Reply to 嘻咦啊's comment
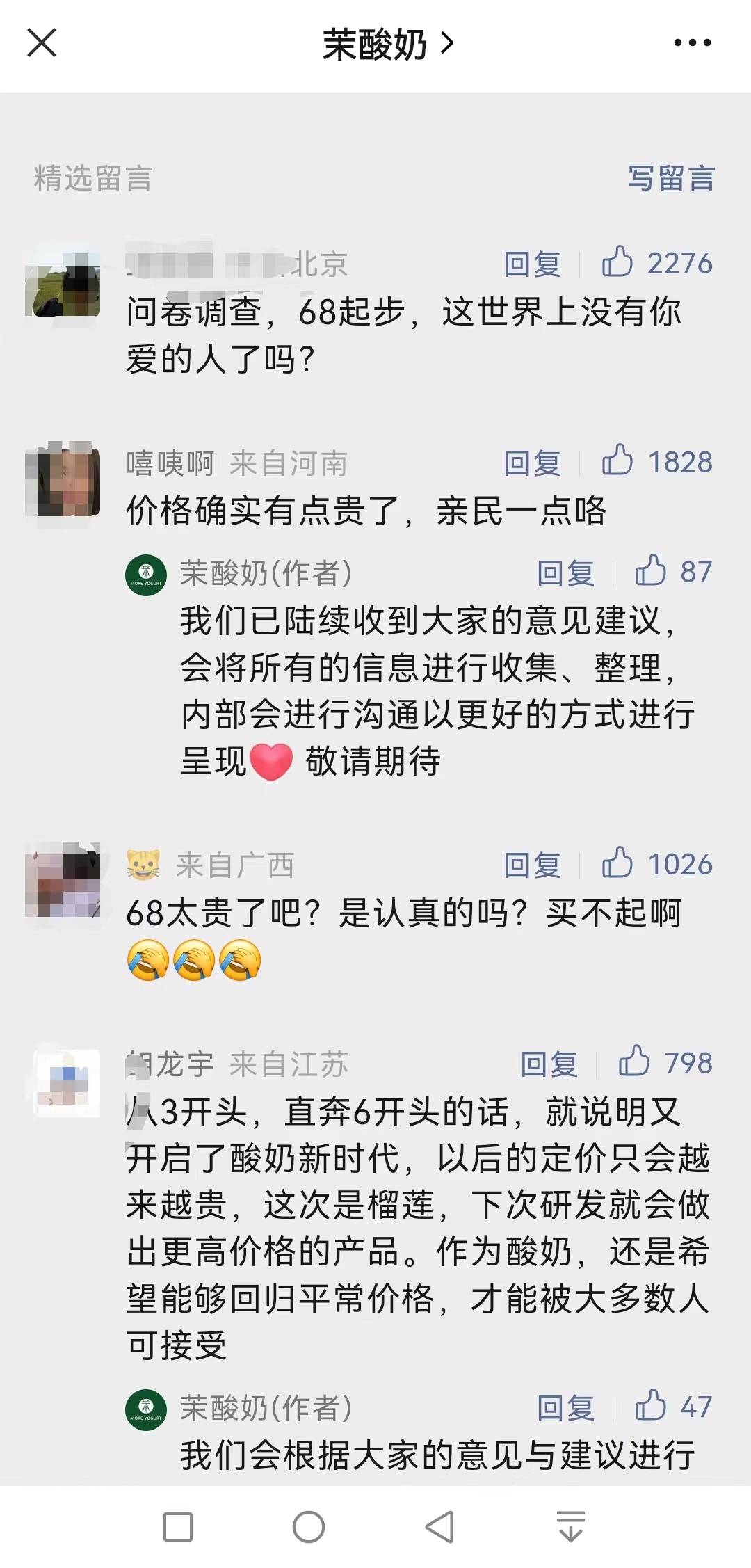Screen dimensions: 751x1568 click(x=532, y=463)
